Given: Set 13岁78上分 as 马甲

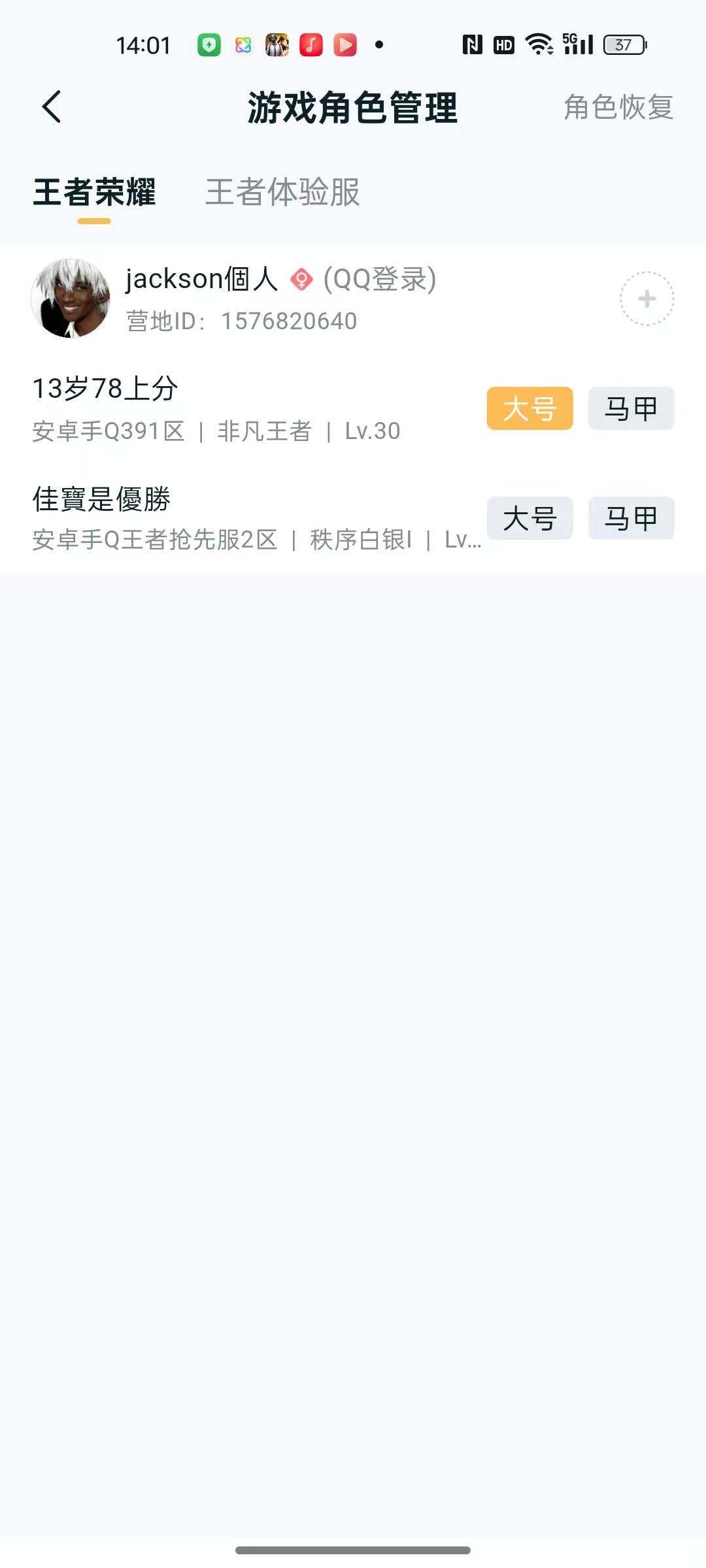Looking at the screenshot, I should coord(630,407).
